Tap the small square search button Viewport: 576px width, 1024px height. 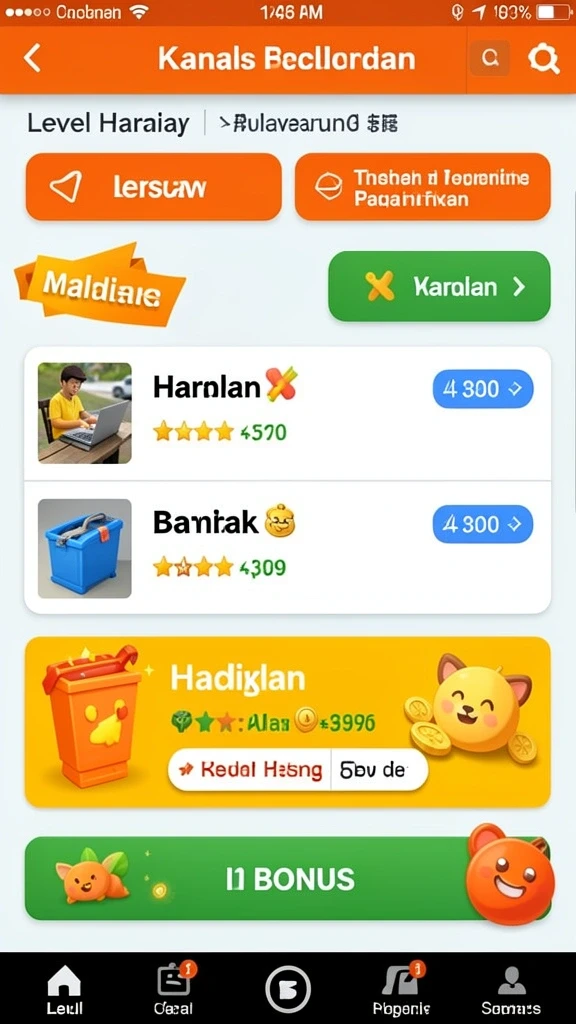click(x=489, y=58)
